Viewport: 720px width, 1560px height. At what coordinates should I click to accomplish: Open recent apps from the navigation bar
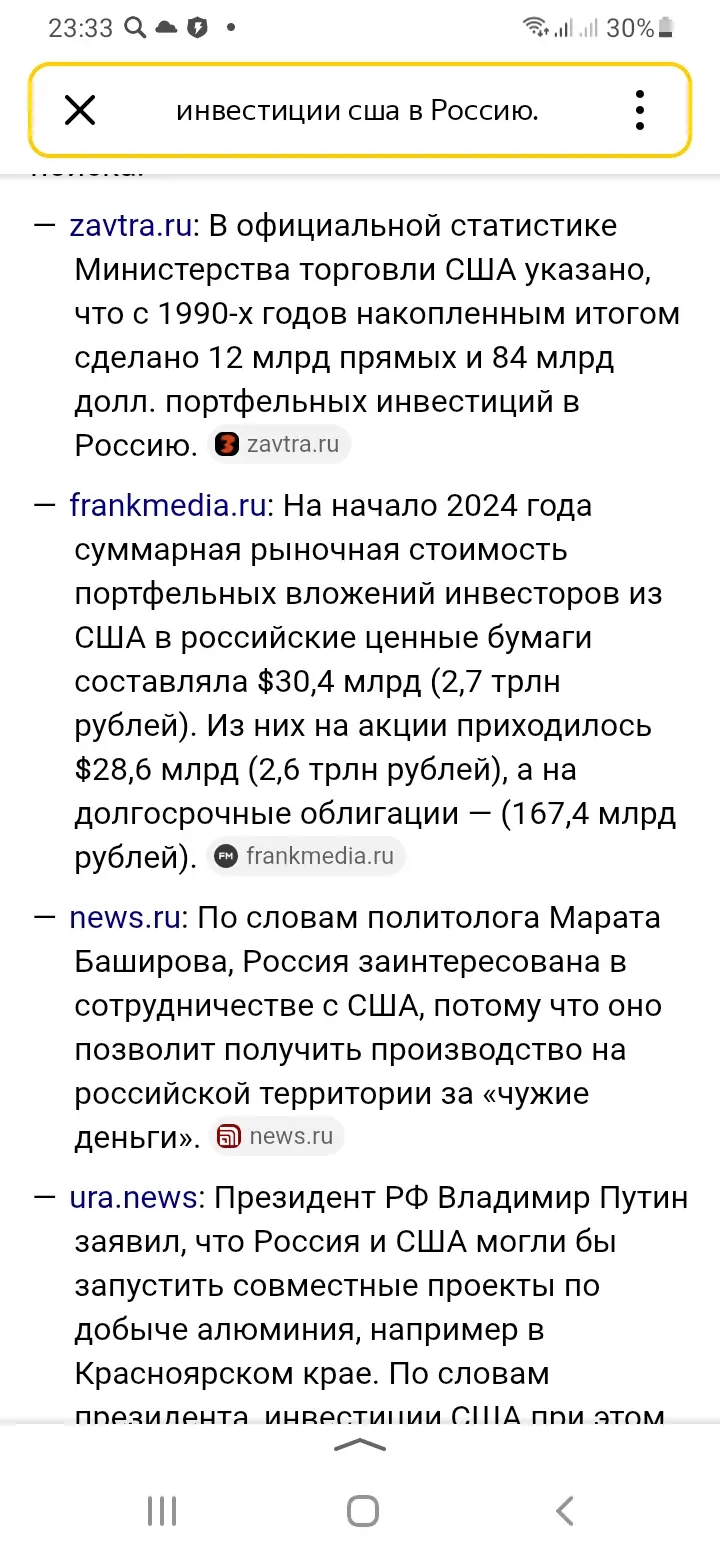pos(162,1509)
